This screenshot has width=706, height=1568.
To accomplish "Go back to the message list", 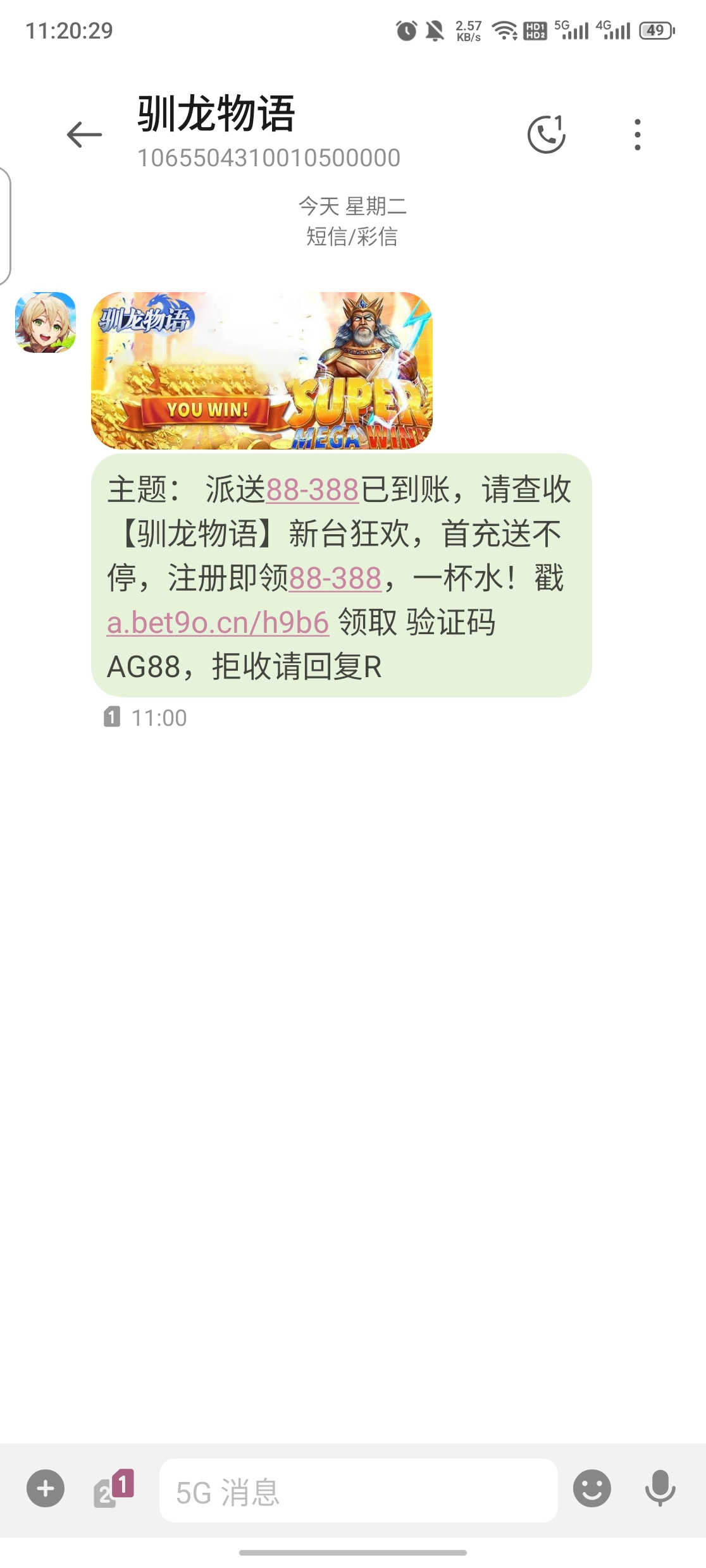I will pyautogui.click(x=84, y=135).
